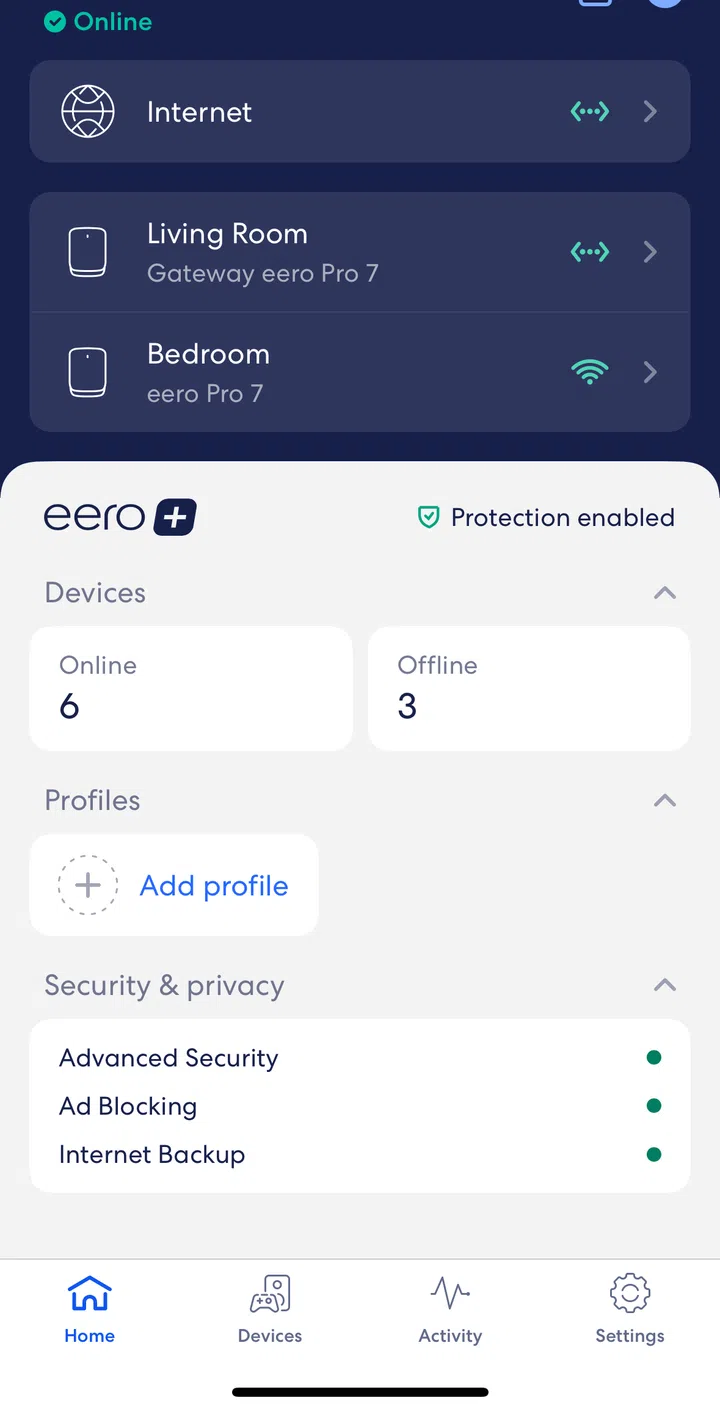Open the Offline devices card showing 3

(528, 688)
